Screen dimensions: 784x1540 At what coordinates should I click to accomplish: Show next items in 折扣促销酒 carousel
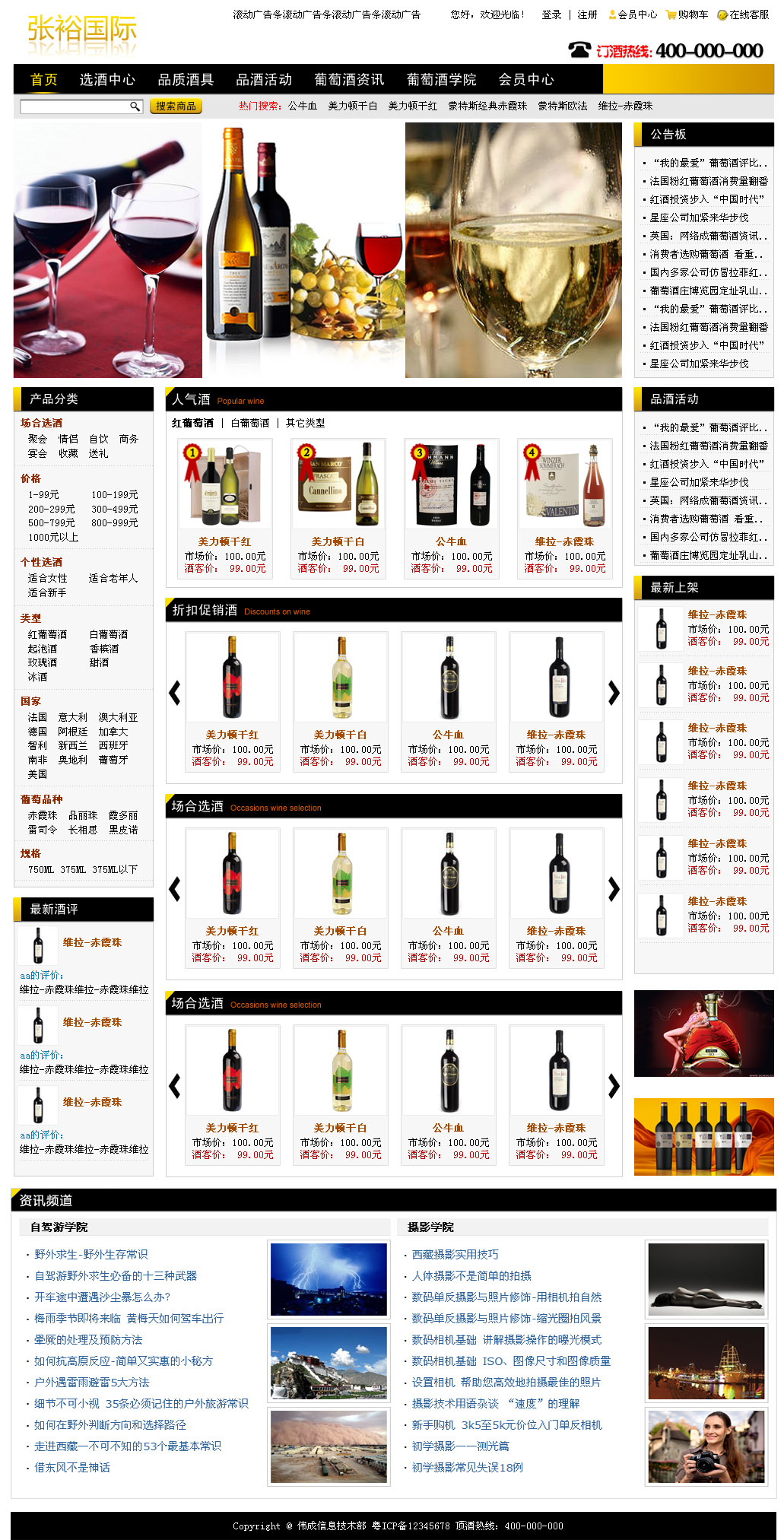(614, 692)
